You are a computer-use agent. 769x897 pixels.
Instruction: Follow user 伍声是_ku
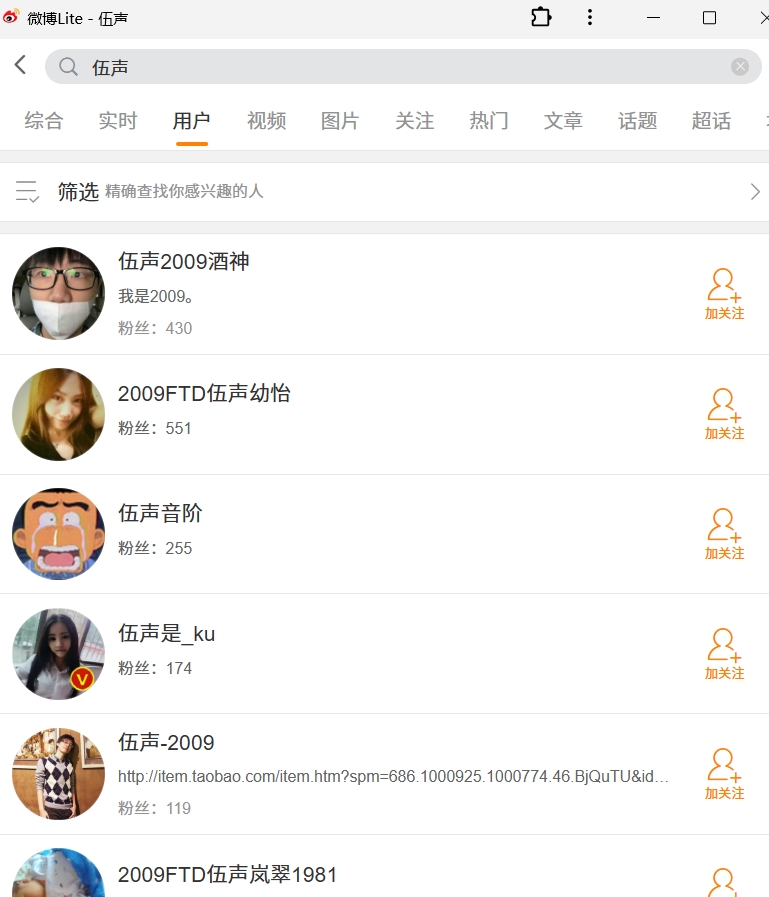(724, 654)
